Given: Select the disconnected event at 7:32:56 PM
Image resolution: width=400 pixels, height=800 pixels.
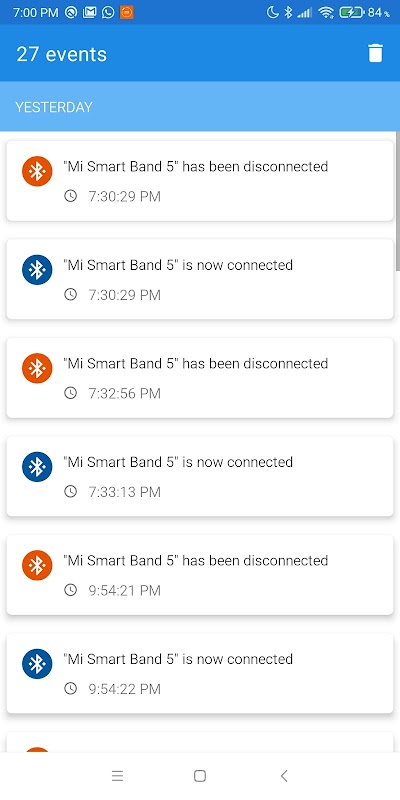Looking at the screenshot, I should point(199,378).
